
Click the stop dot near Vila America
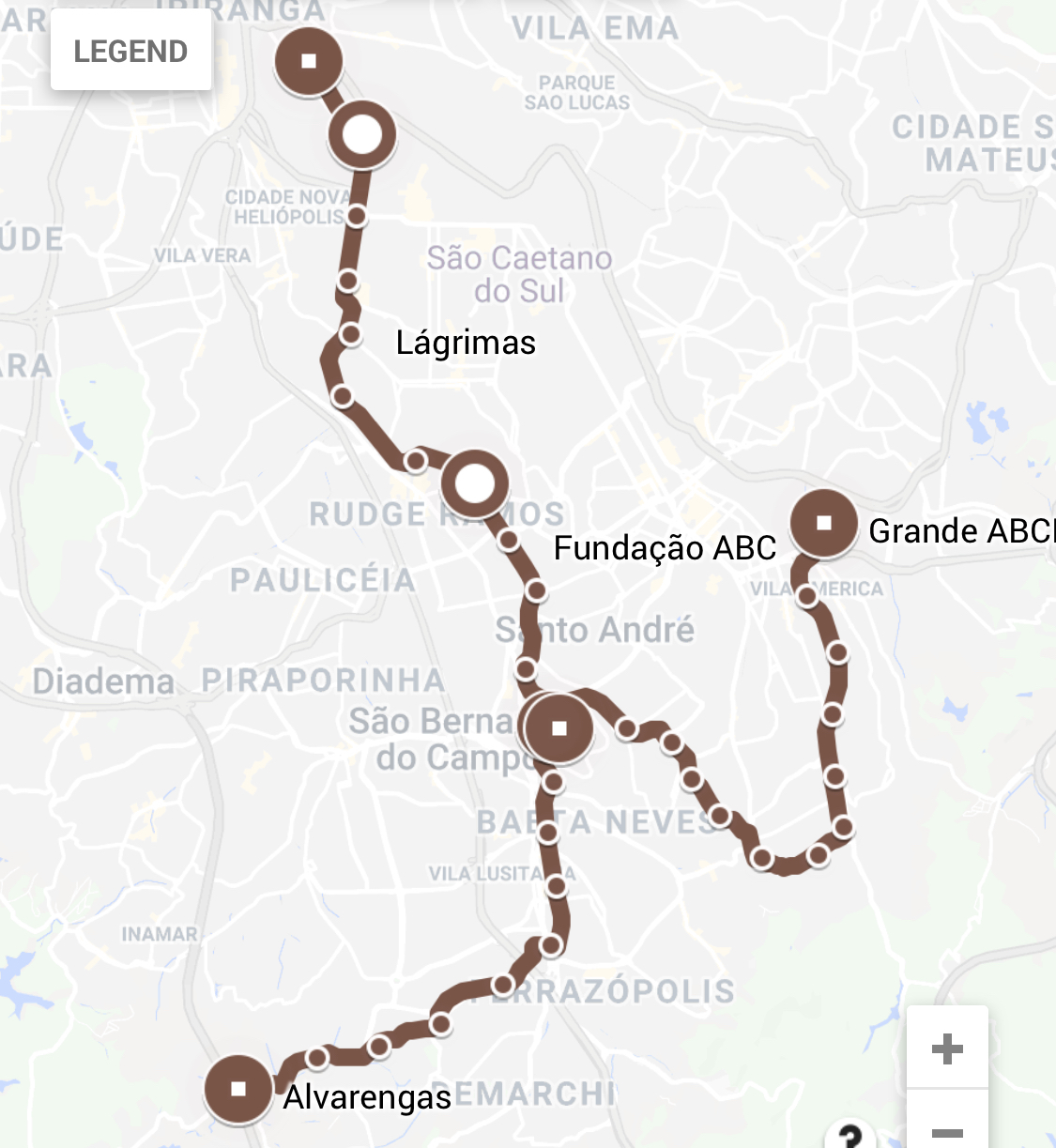[805, 593]
